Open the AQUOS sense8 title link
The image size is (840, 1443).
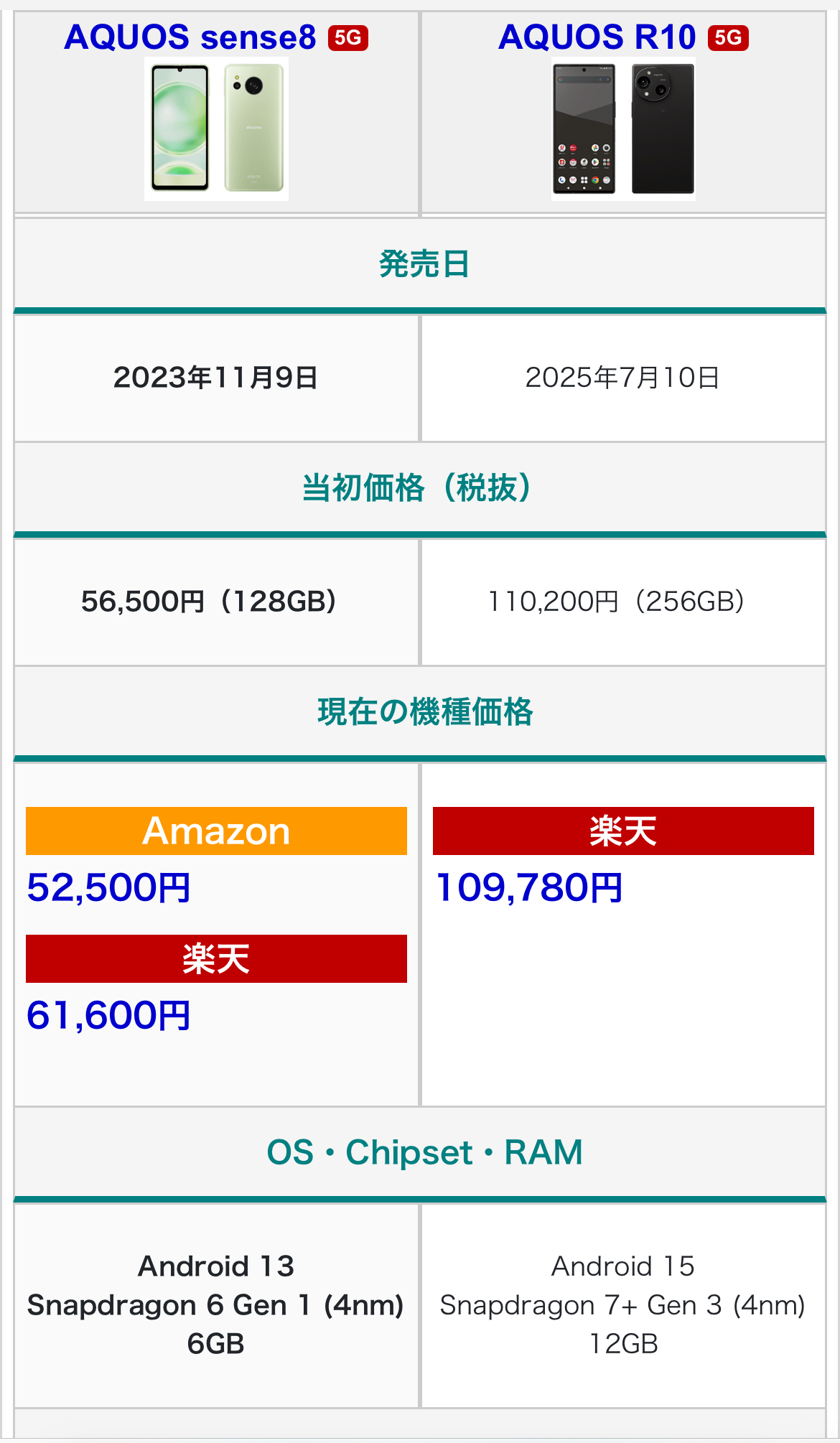tap(190, 37)
